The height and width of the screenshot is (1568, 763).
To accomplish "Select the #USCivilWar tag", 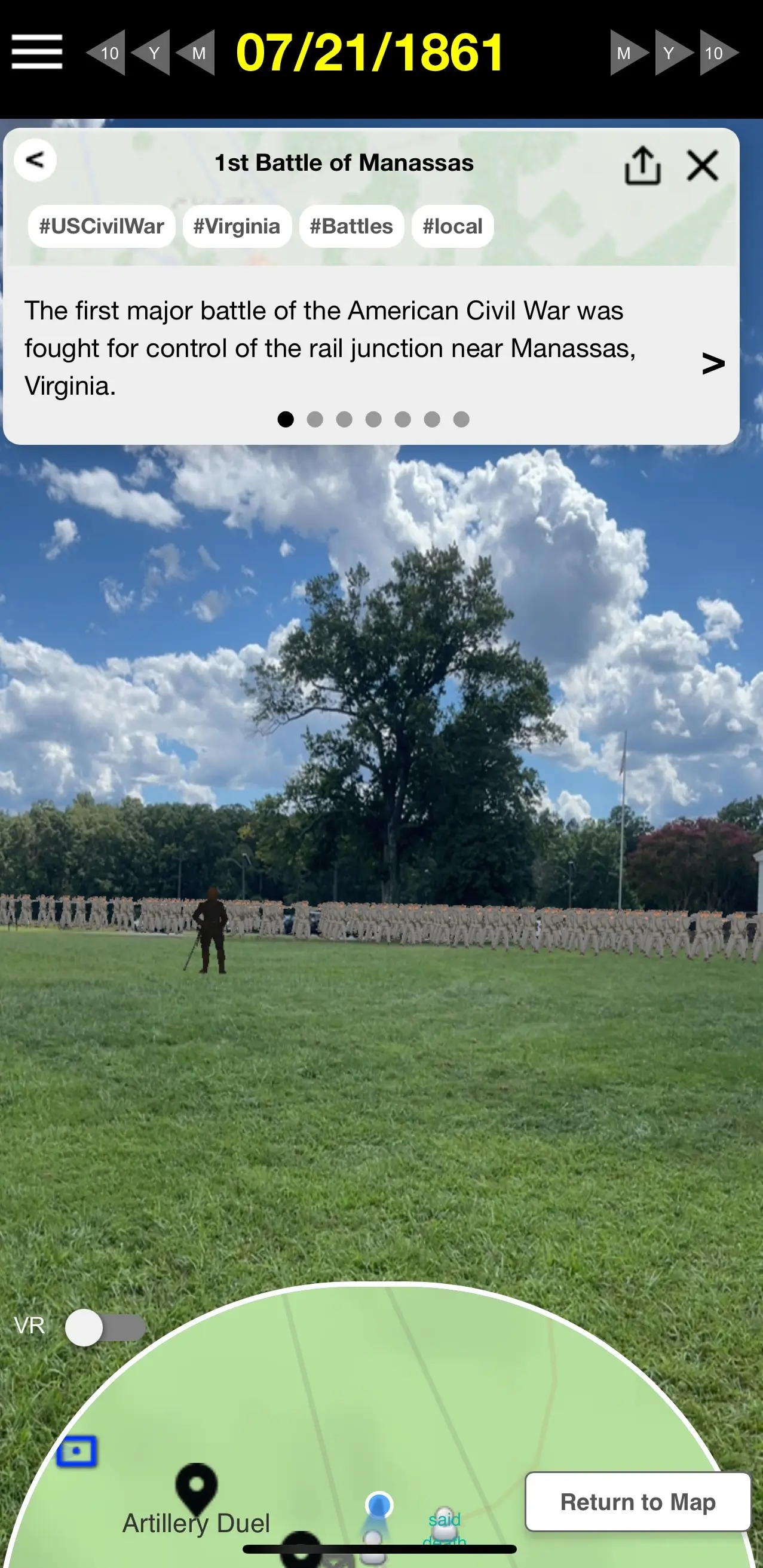I will click(x=102, y=226).
